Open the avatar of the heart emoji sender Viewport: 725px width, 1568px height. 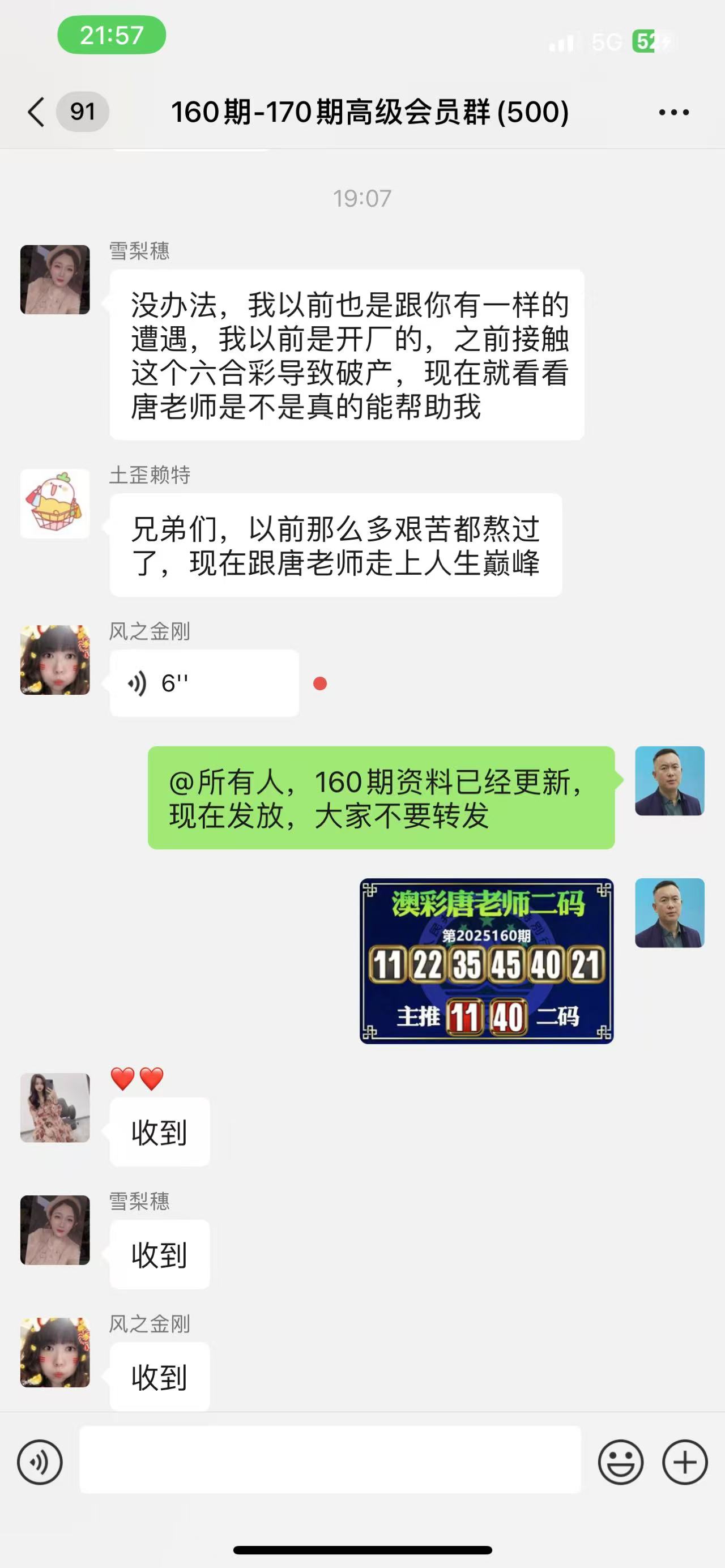click(55, 1107)
